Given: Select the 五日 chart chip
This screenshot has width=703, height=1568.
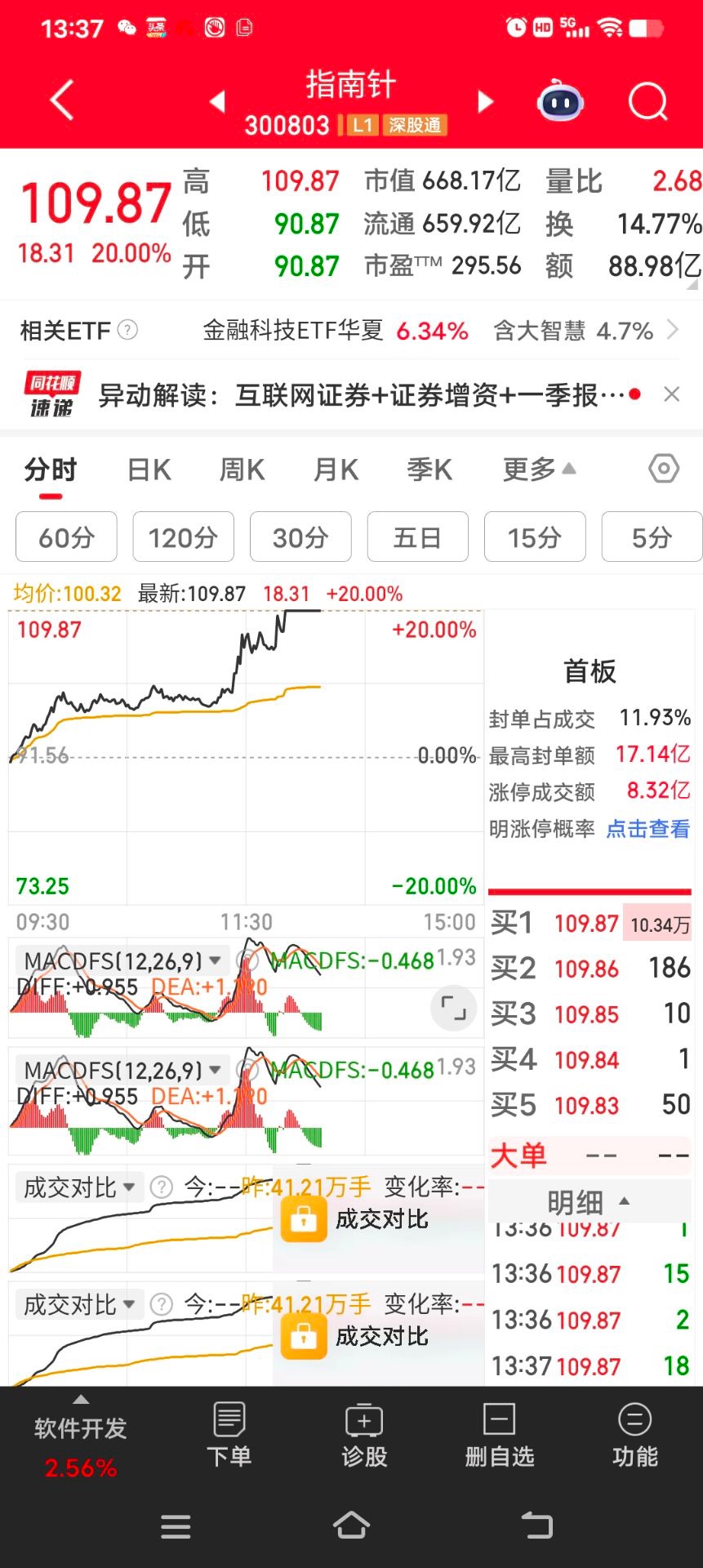Looking at the screenshot, I should [x=417, y=537].
